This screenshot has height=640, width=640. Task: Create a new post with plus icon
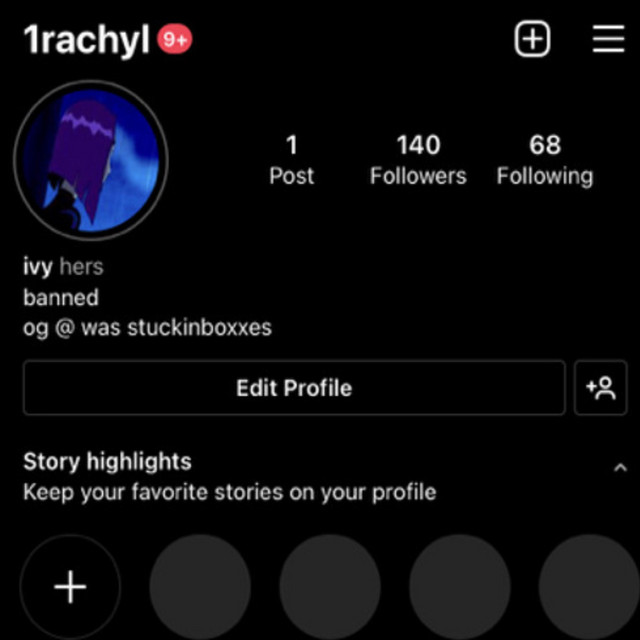pyautogui.click(x=532, y=39)
